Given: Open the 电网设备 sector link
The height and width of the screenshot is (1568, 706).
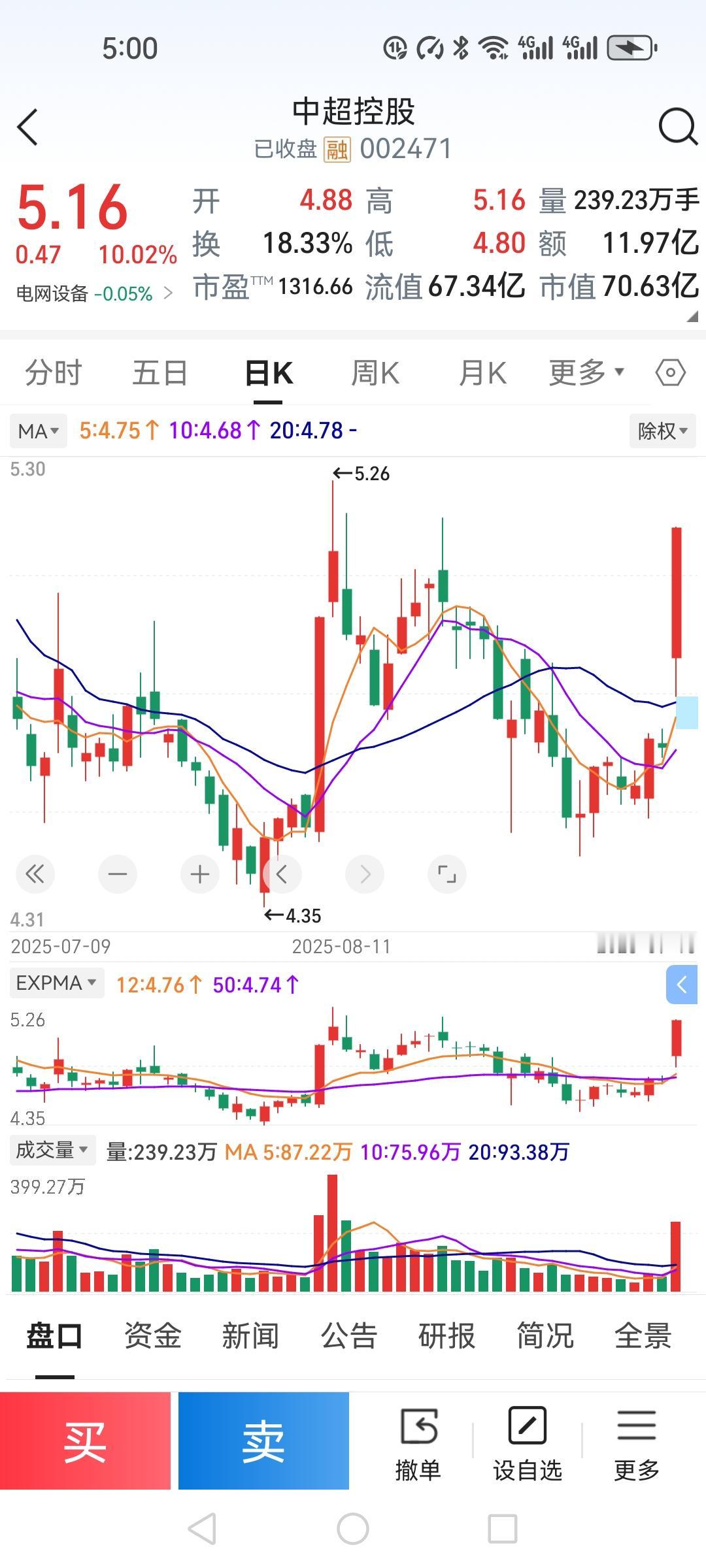Looking at the screenshot, I should pos(95,293).
